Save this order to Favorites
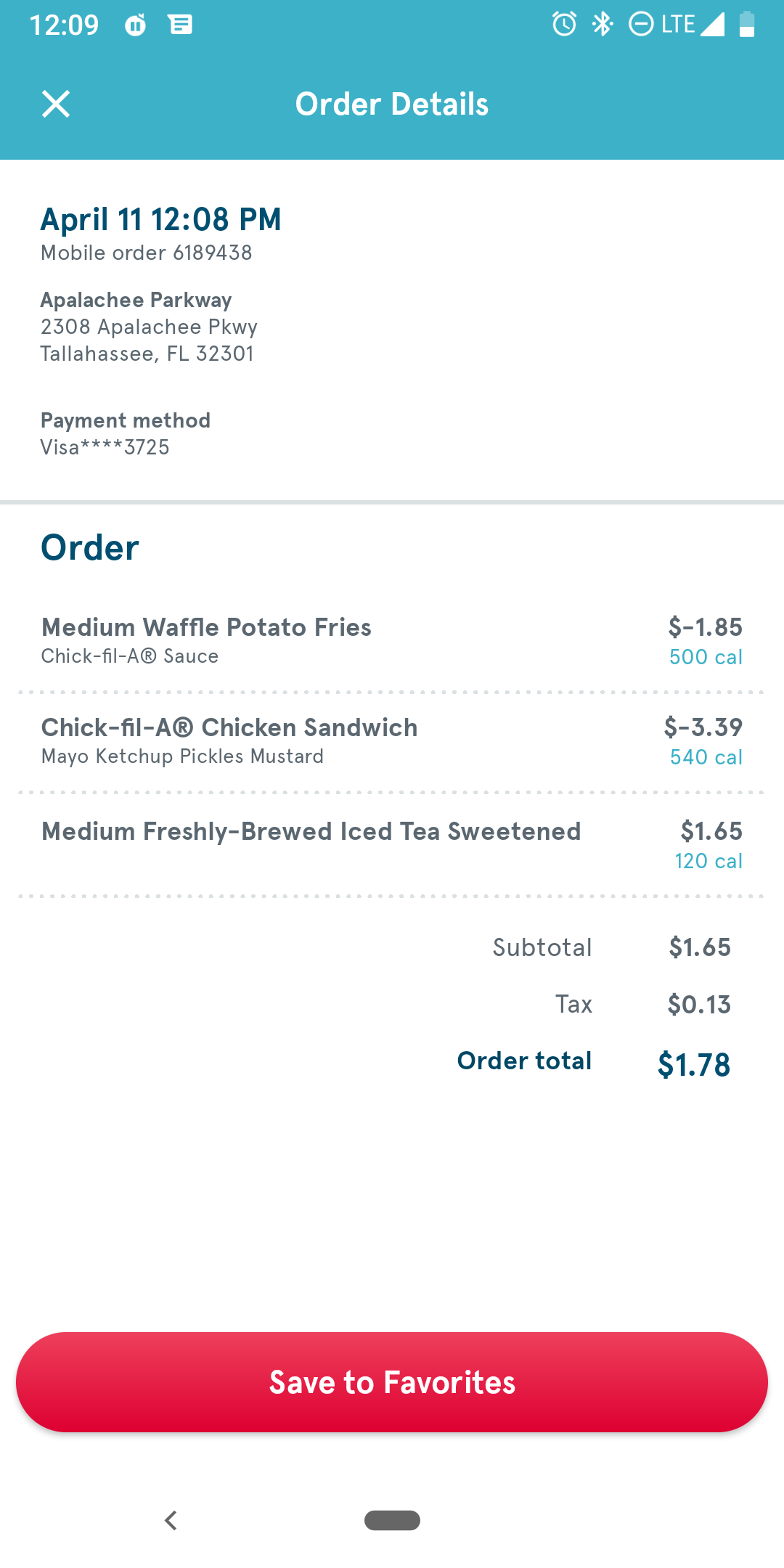Image resolution: width=784 pixels, height=1568 pixels. click(392, 1382)
